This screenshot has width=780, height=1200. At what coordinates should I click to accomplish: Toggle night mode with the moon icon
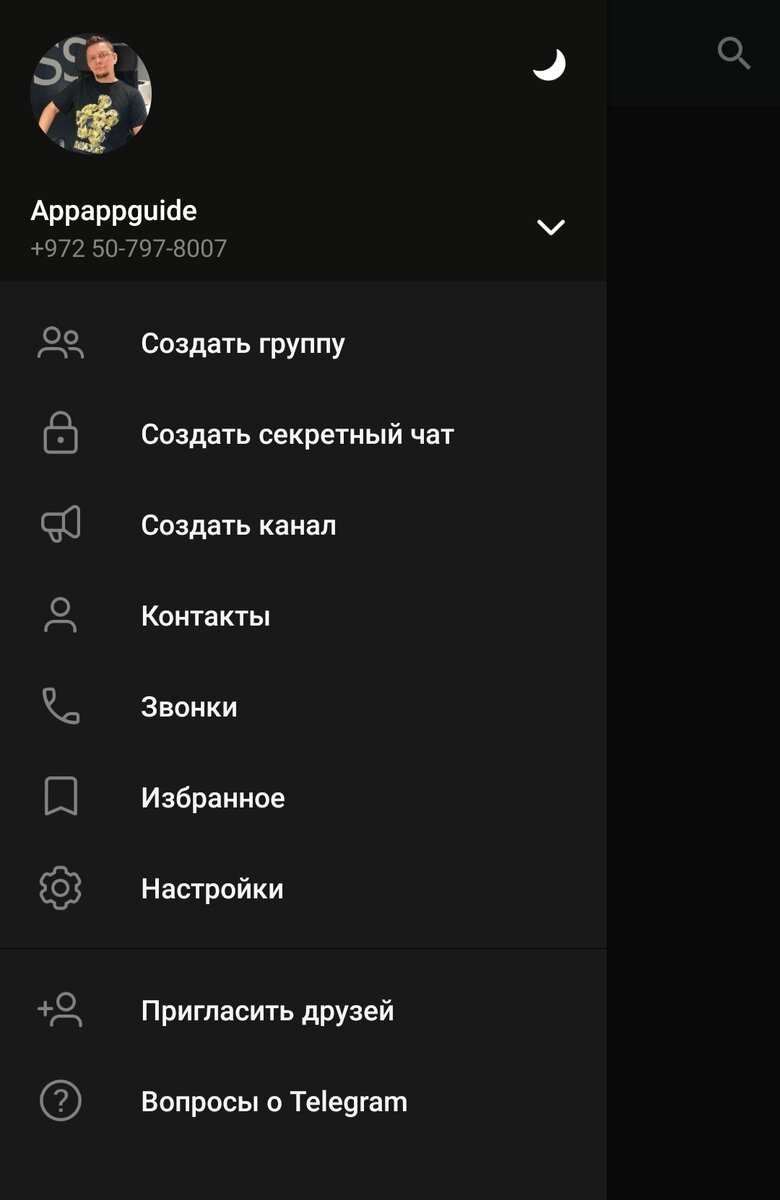coord(548,65)
